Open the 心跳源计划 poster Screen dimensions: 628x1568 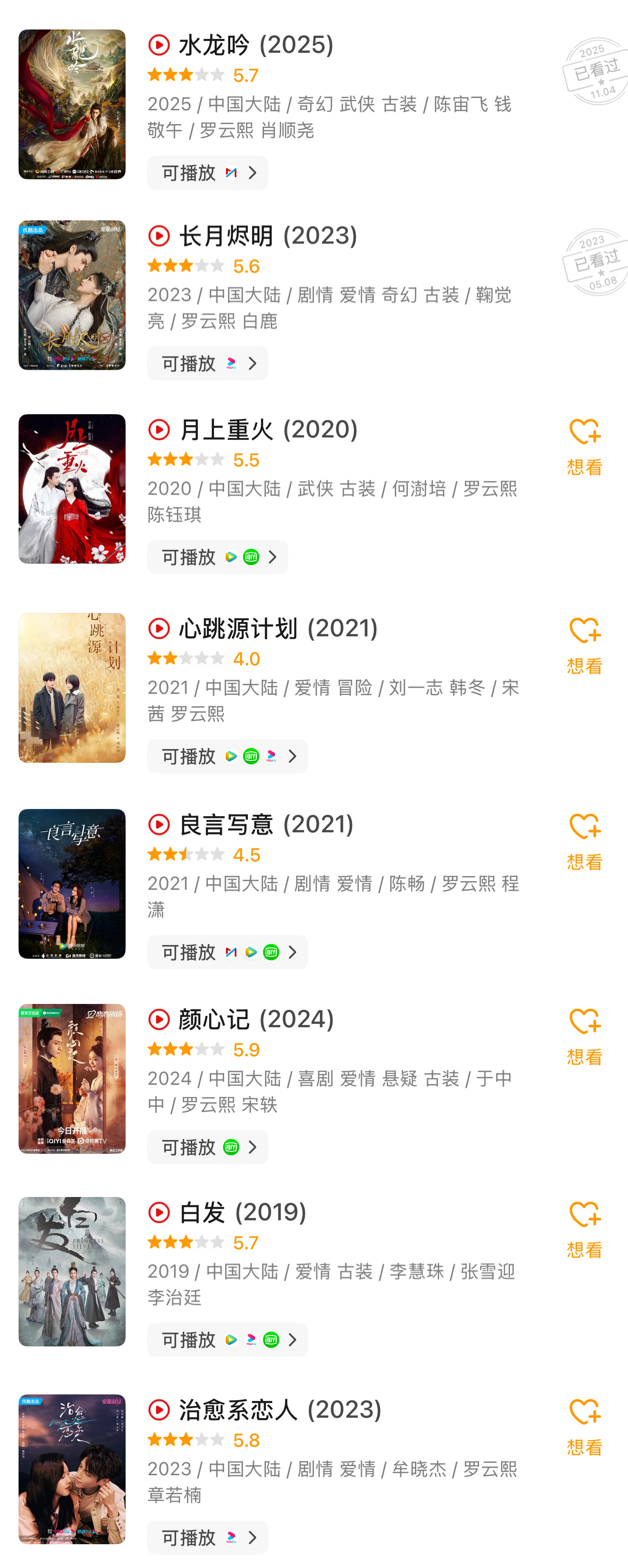click(72, 688)
